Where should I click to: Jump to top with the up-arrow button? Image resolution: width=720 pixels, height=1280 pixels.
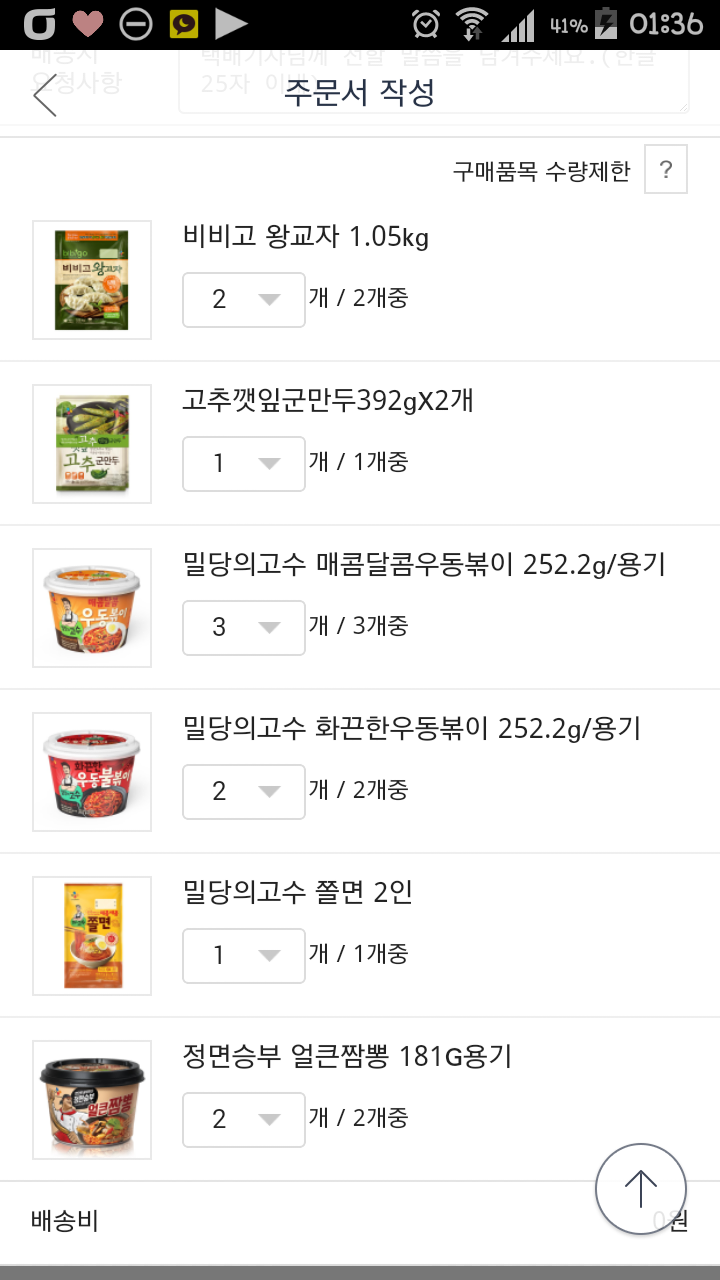(640, 1189)
